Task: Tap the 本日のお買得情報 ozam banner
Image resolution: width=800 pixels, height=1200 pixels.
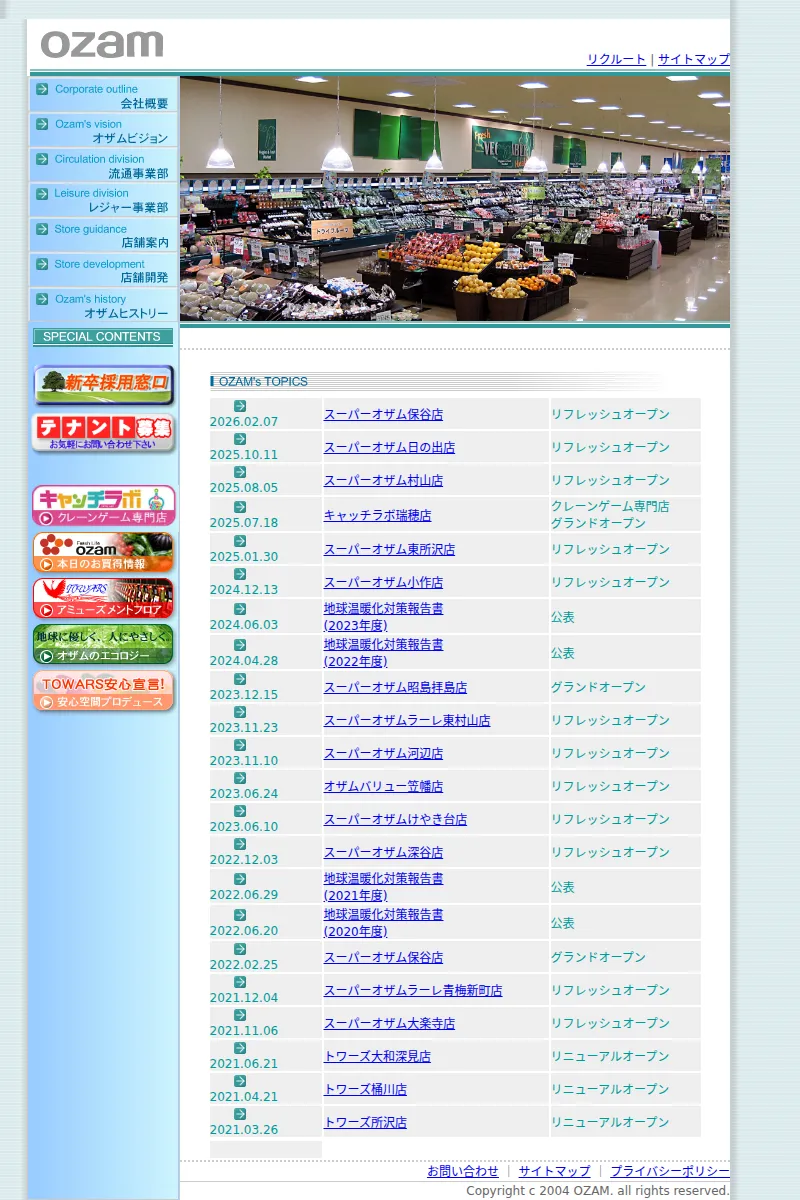Action: [x=104, y=552]
